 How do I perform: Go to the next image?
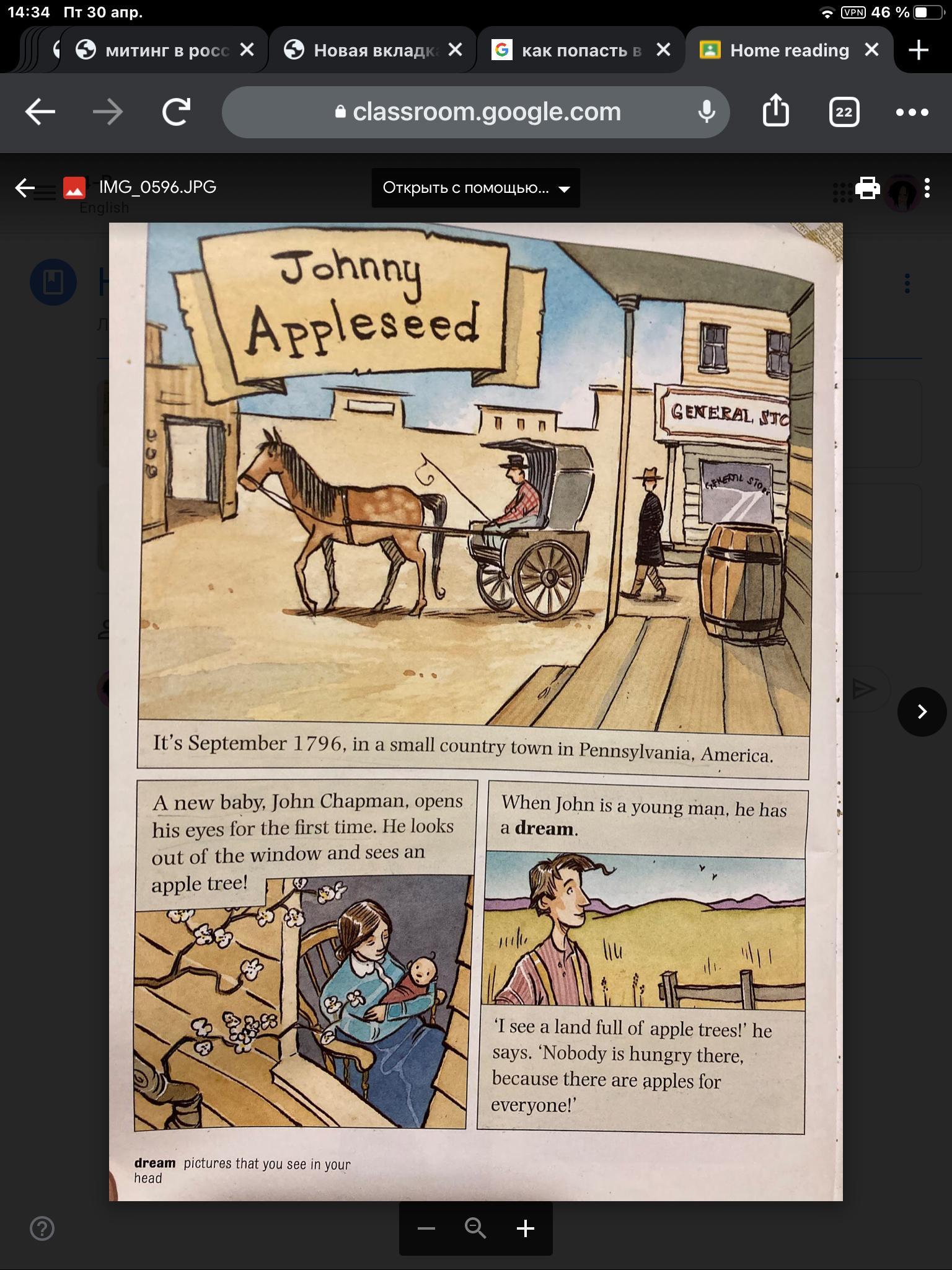tap(922, 711)
